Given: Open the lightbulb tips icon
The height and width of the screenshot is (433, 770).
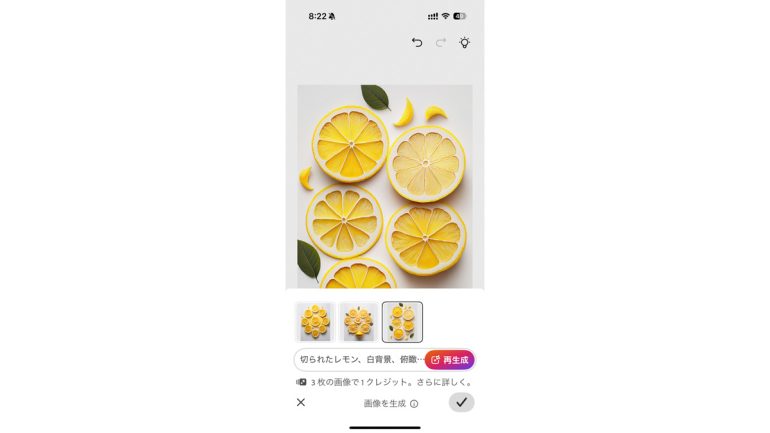Looking at the screenshot, I should [x=465, y=43].
